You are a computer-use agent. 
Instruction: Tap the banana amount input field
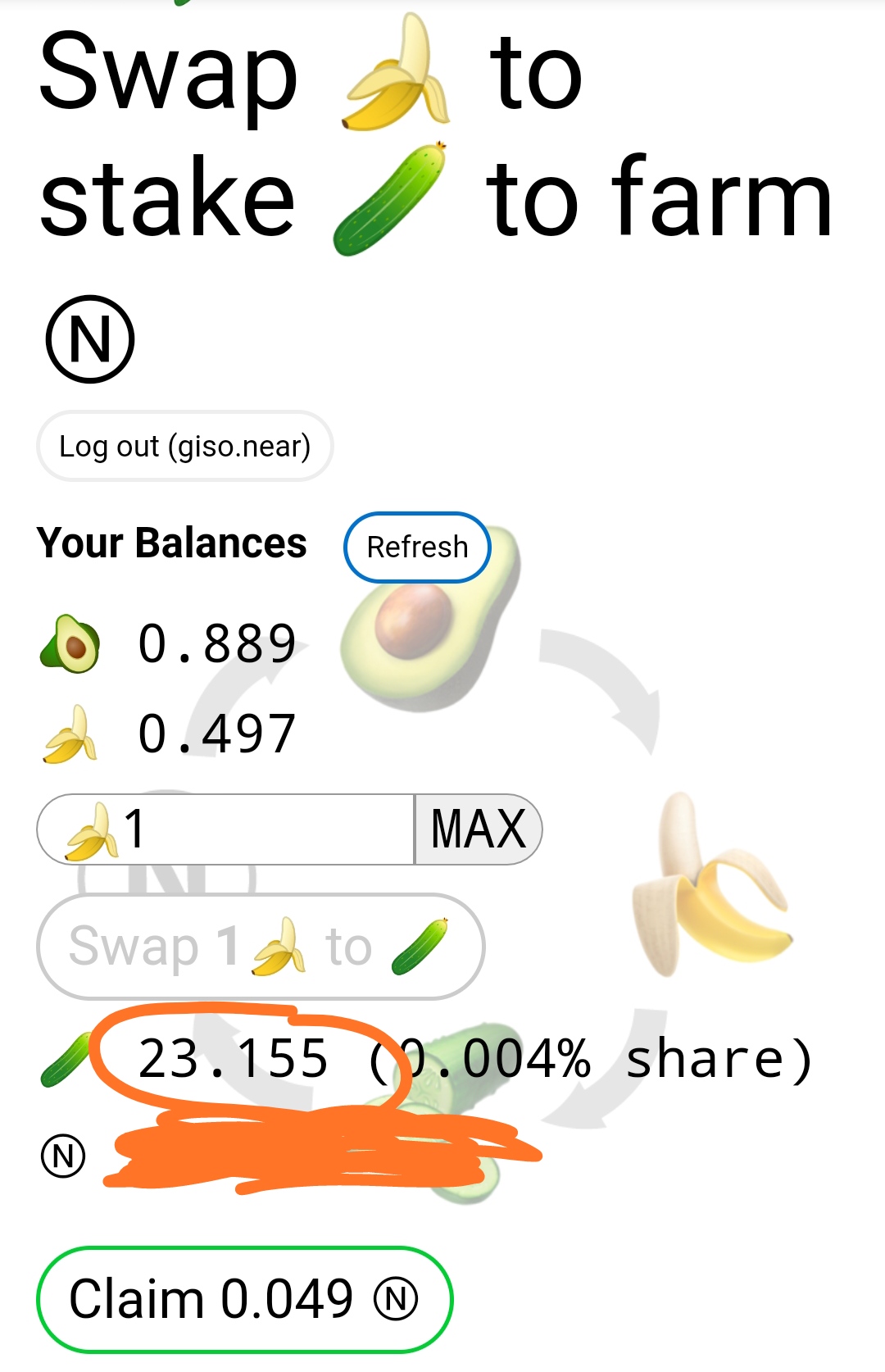click(262, 829)
